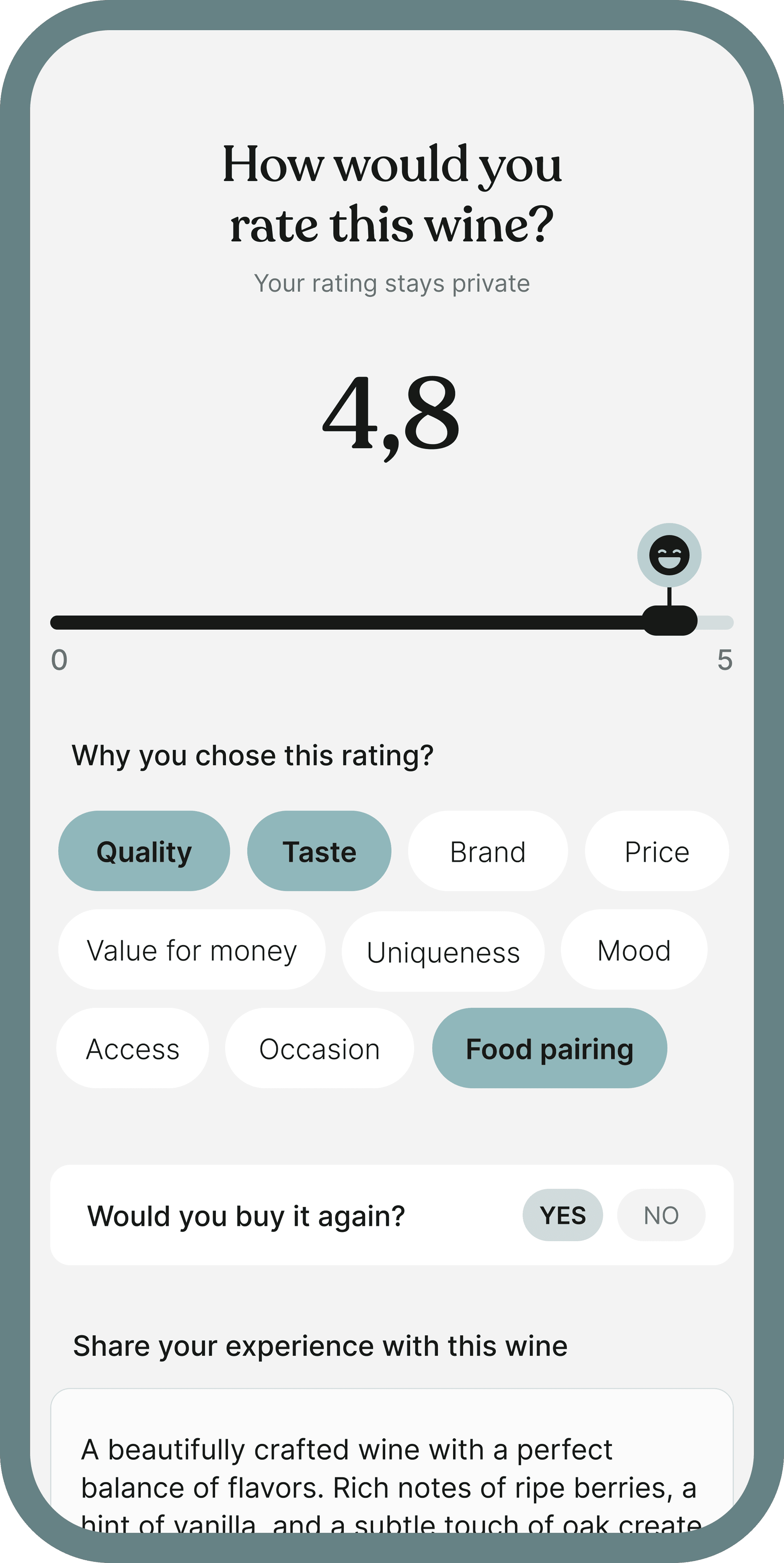
Task: Tap the rating slider handle
Action: tap(669, 621)
